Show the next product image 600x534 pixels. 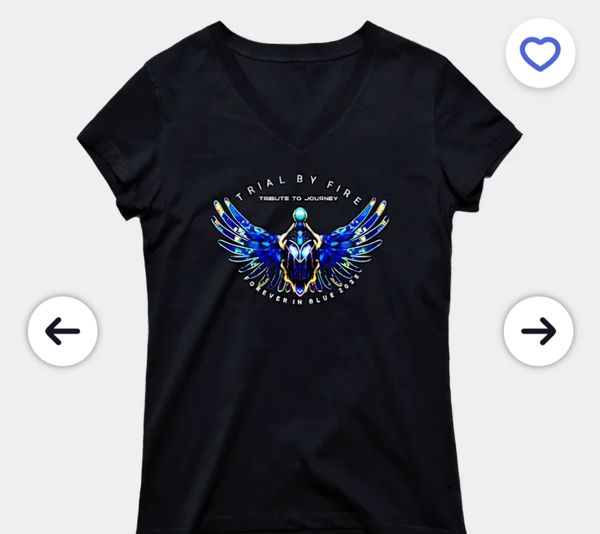(x=538, y=331)
